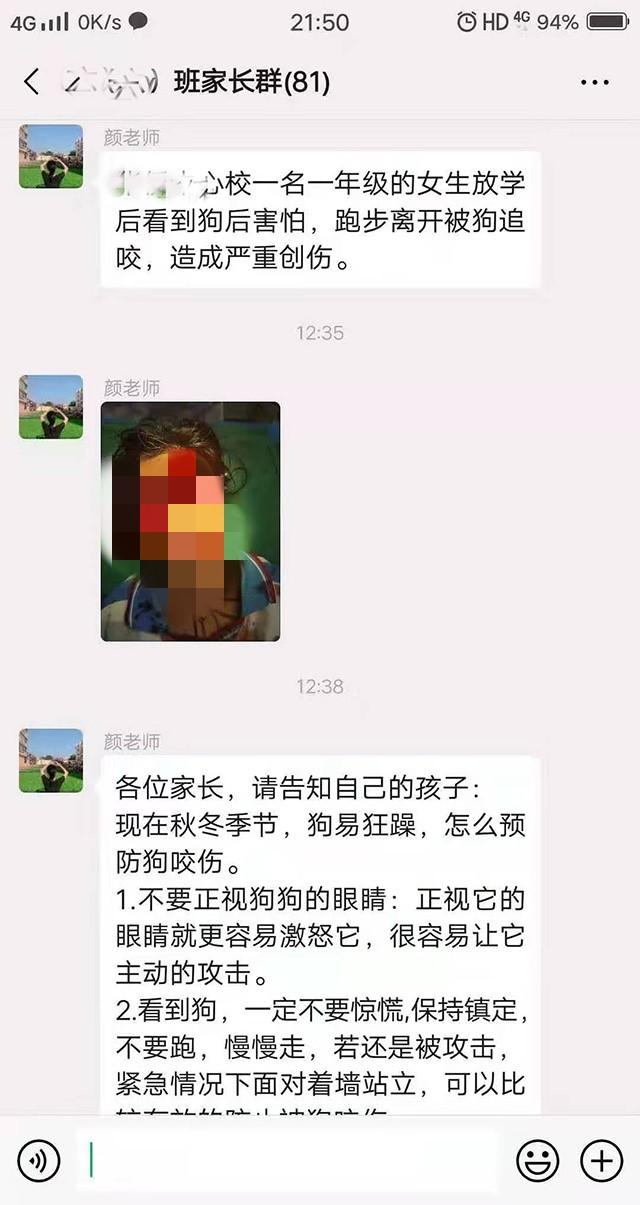The image size is (640, 1205).
Task: Switch to voice message input
Action: click(39, 1160)
